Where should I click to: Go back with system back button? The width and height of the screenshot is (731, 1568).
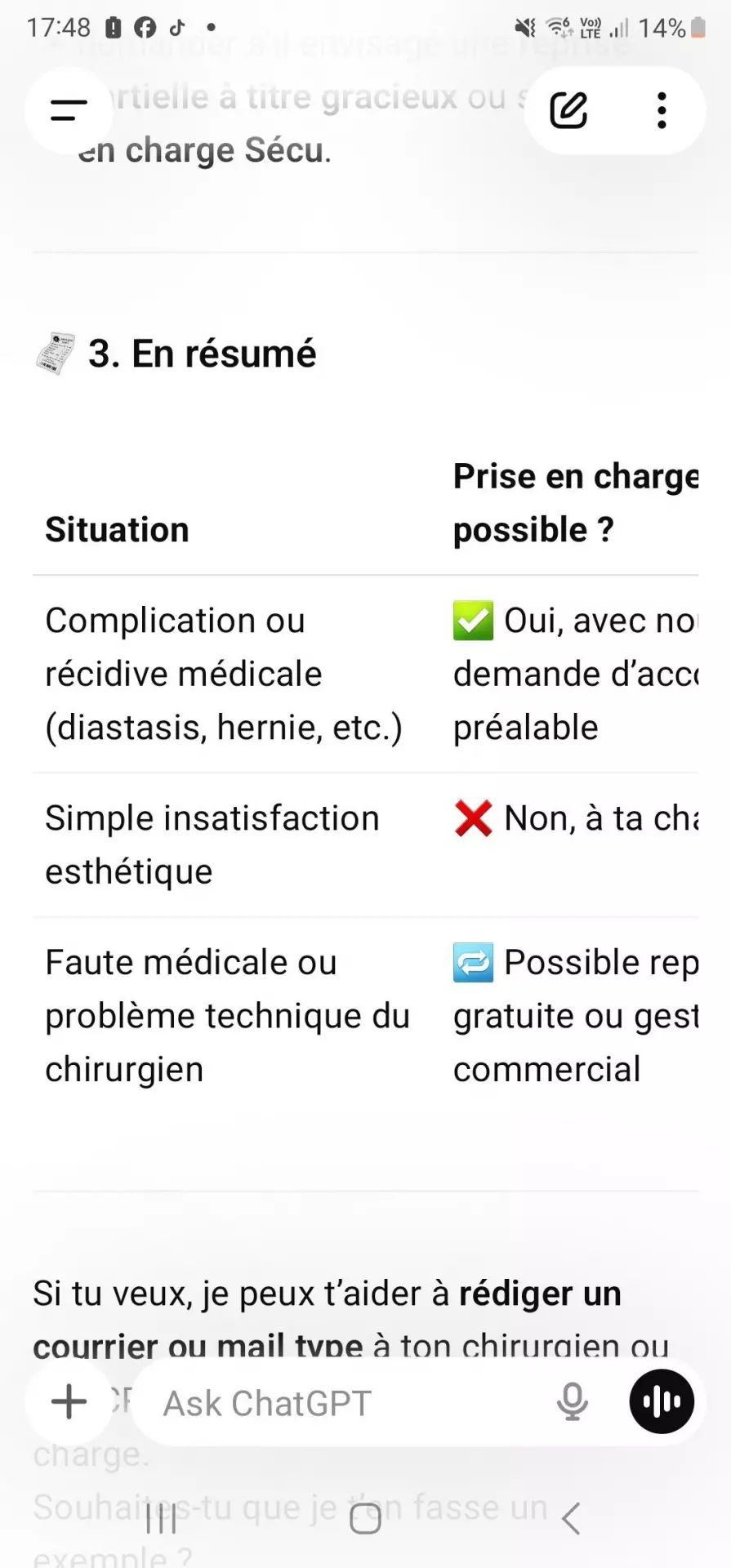(571, 1518)
